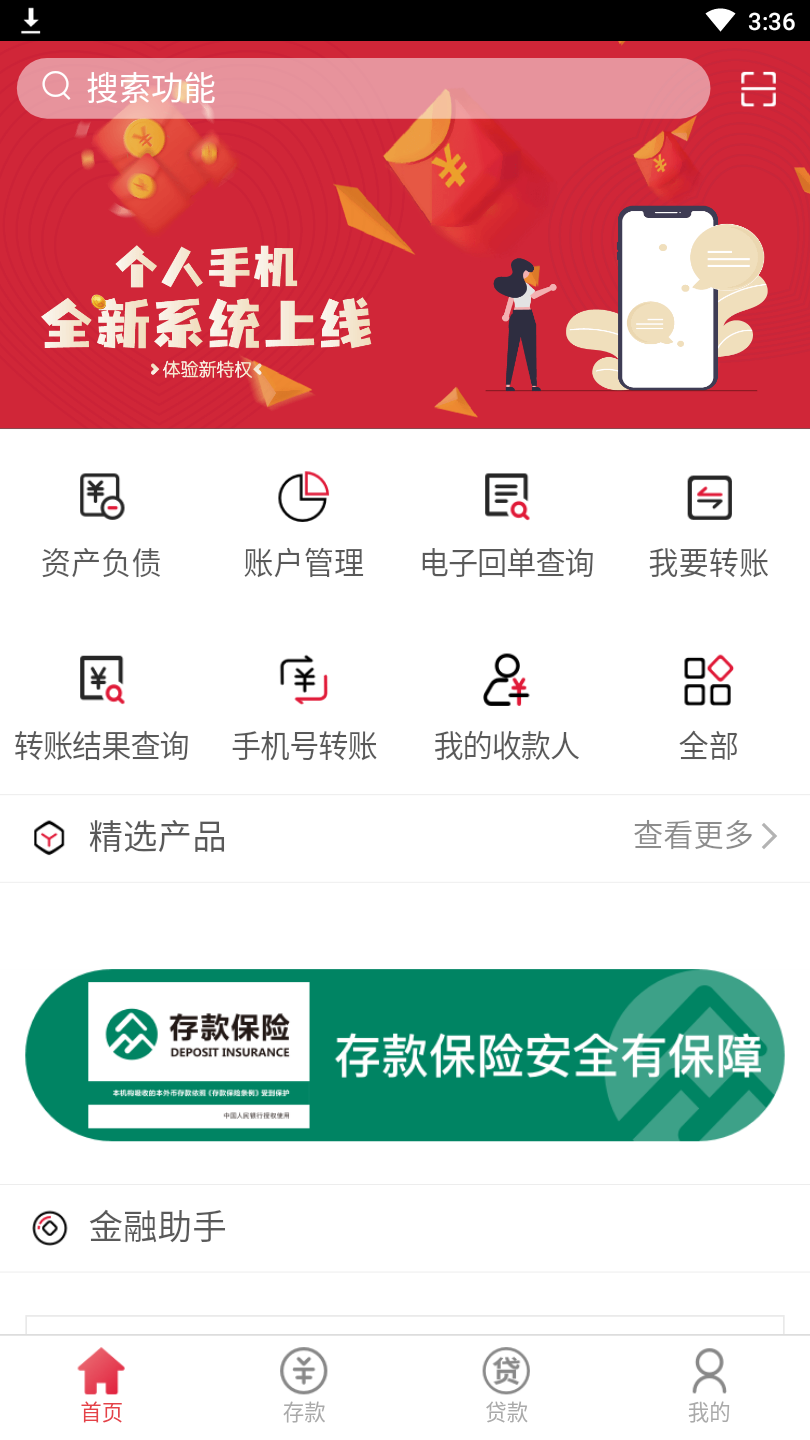Image resolution: width=810 pixels, height=1440 pixels.
Task: Switch to the 首页 home tab
Action: click(x=101, y=1386)
